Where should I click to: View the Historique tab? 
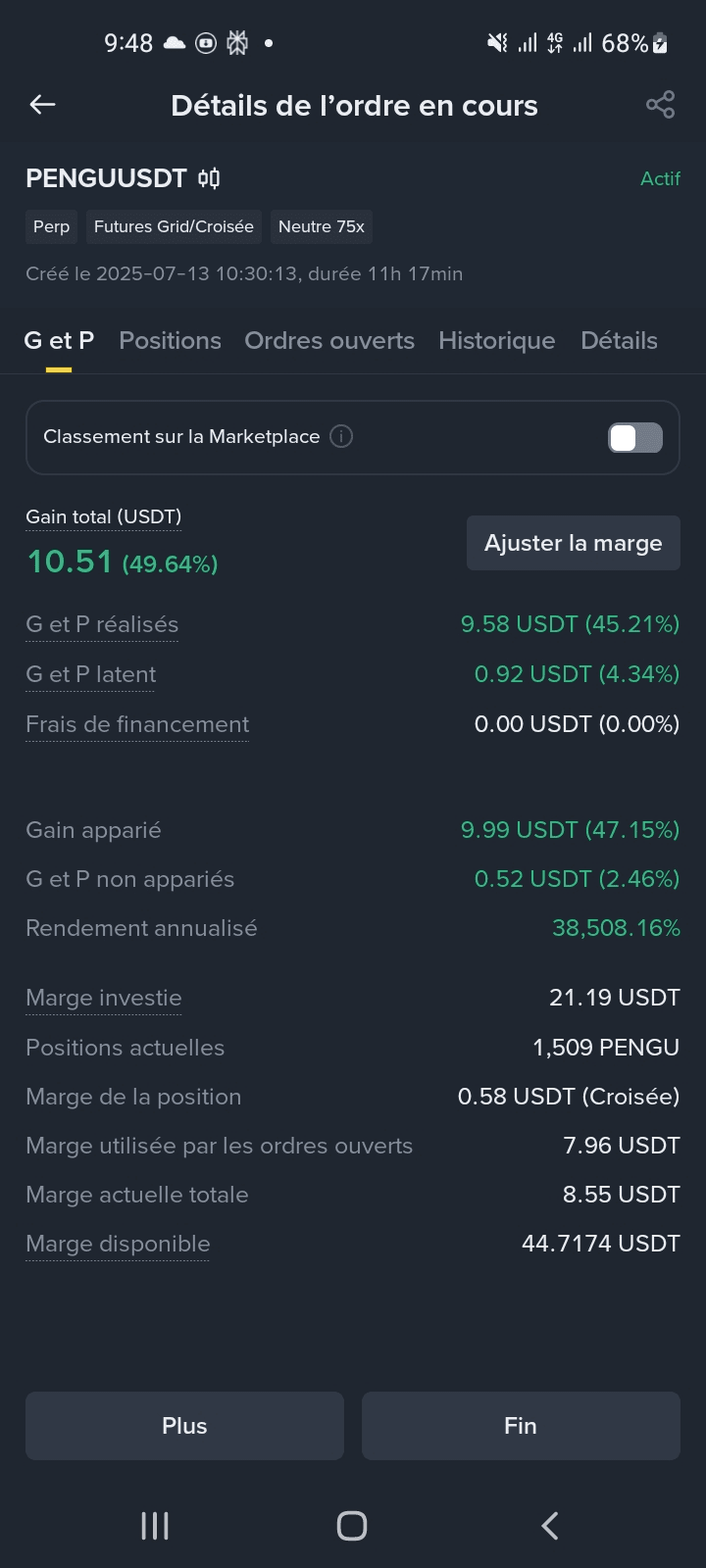point(496,341)
